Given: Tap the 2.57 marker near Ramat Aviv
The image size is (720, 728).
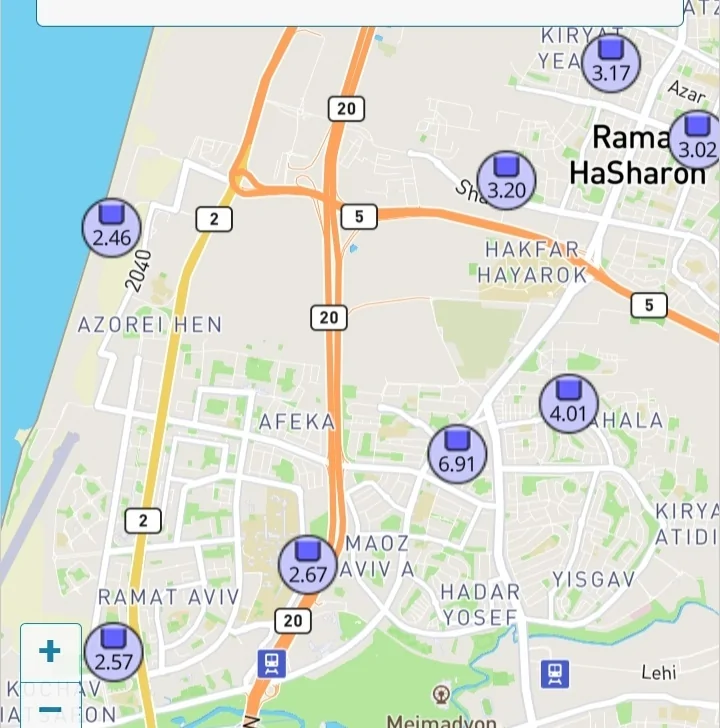Looking at the screenshot, I should 113,652.
